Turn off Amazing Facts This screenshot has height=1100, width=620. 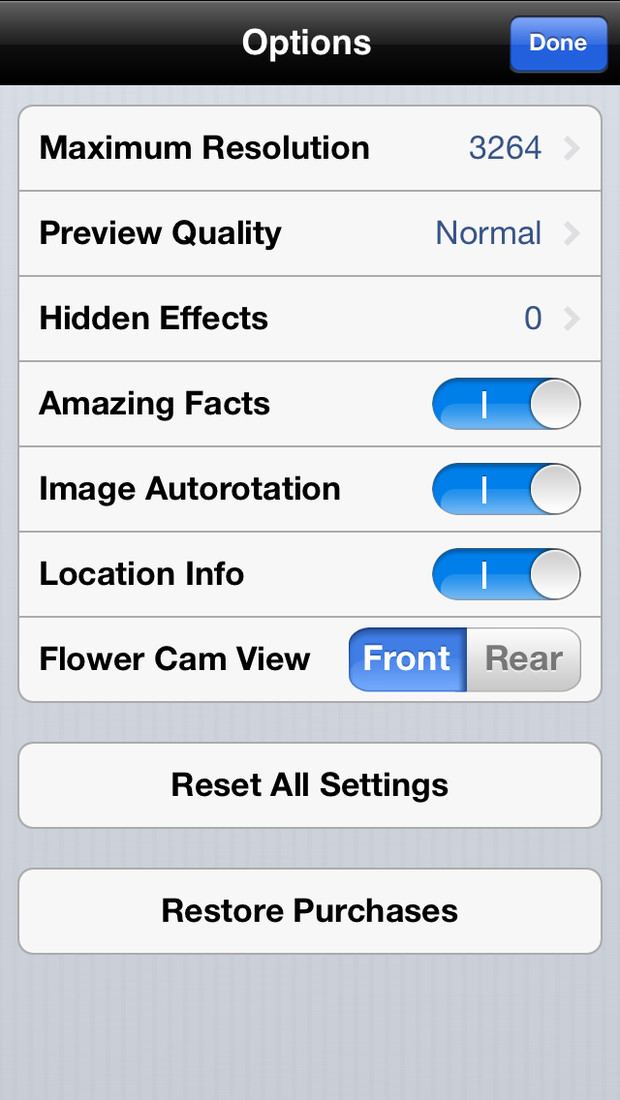pos(506,404)
